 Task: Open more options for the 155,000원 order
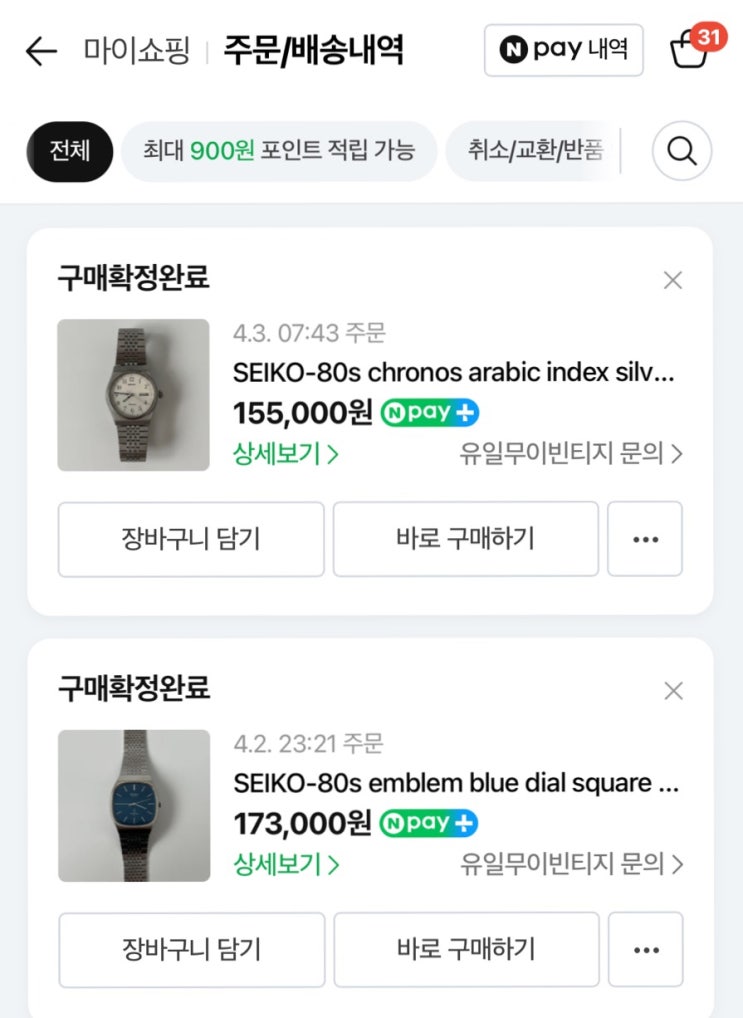pos(645,539)
